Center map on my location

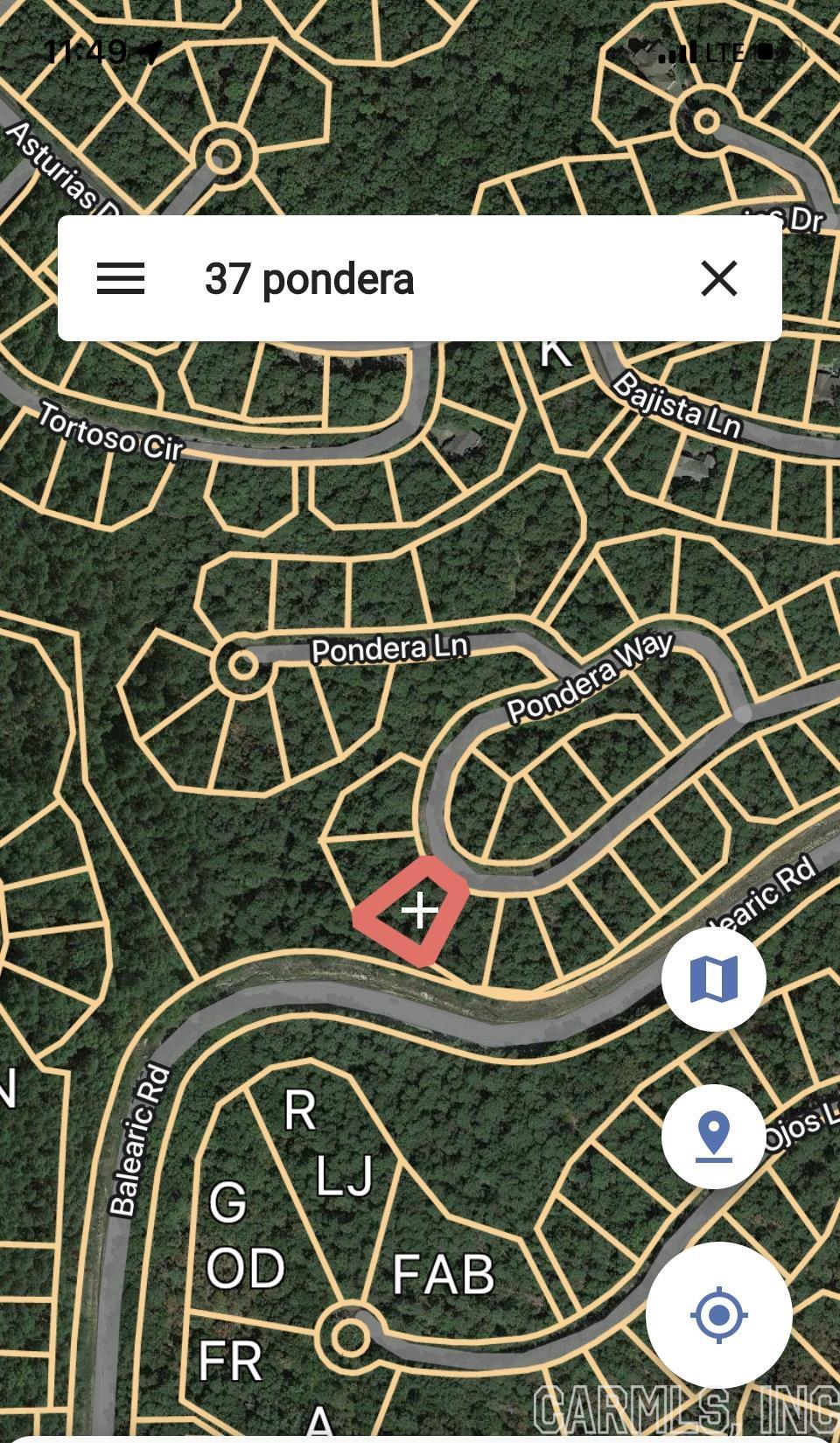(x=719, y=1314)
